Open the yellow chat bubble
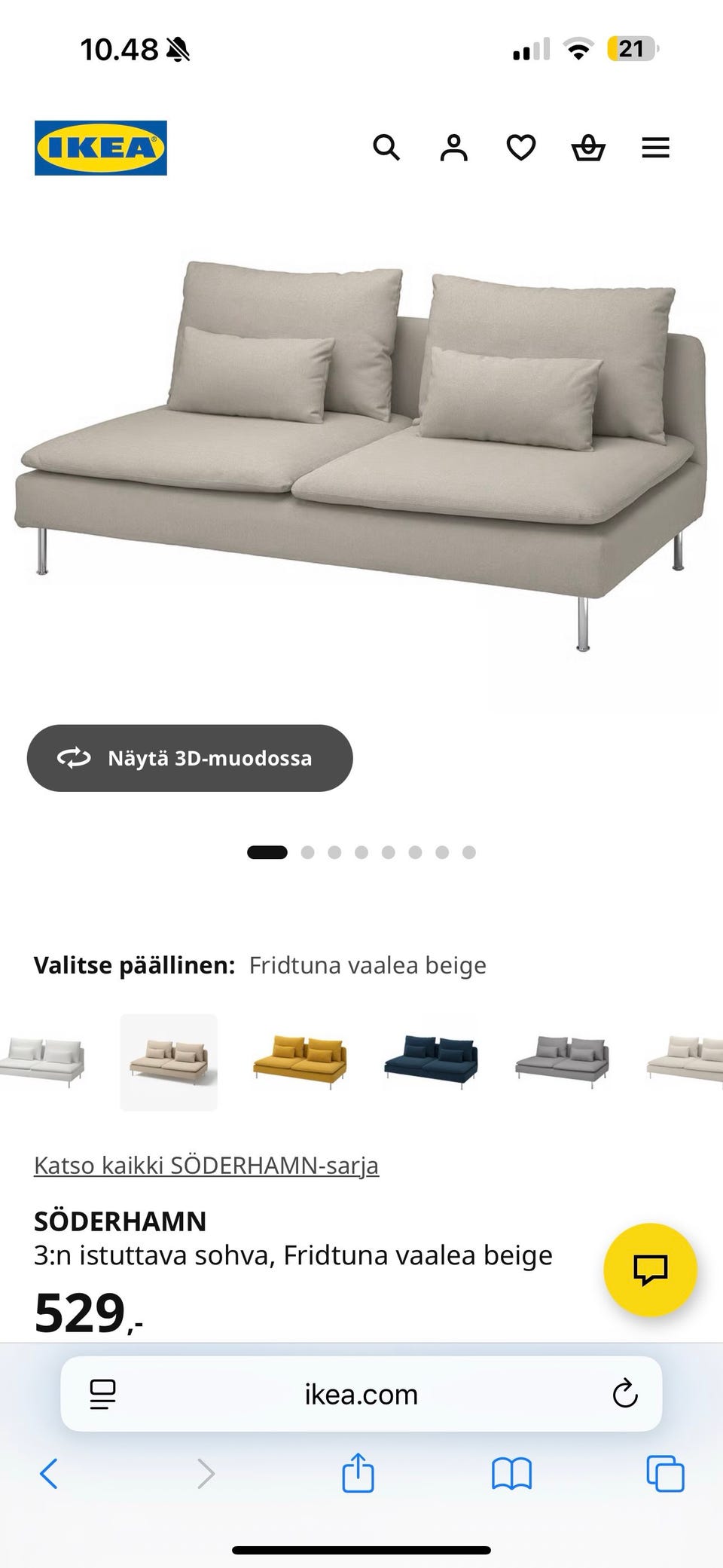Screen dimensions: 723x1568 pos(651,1270)
